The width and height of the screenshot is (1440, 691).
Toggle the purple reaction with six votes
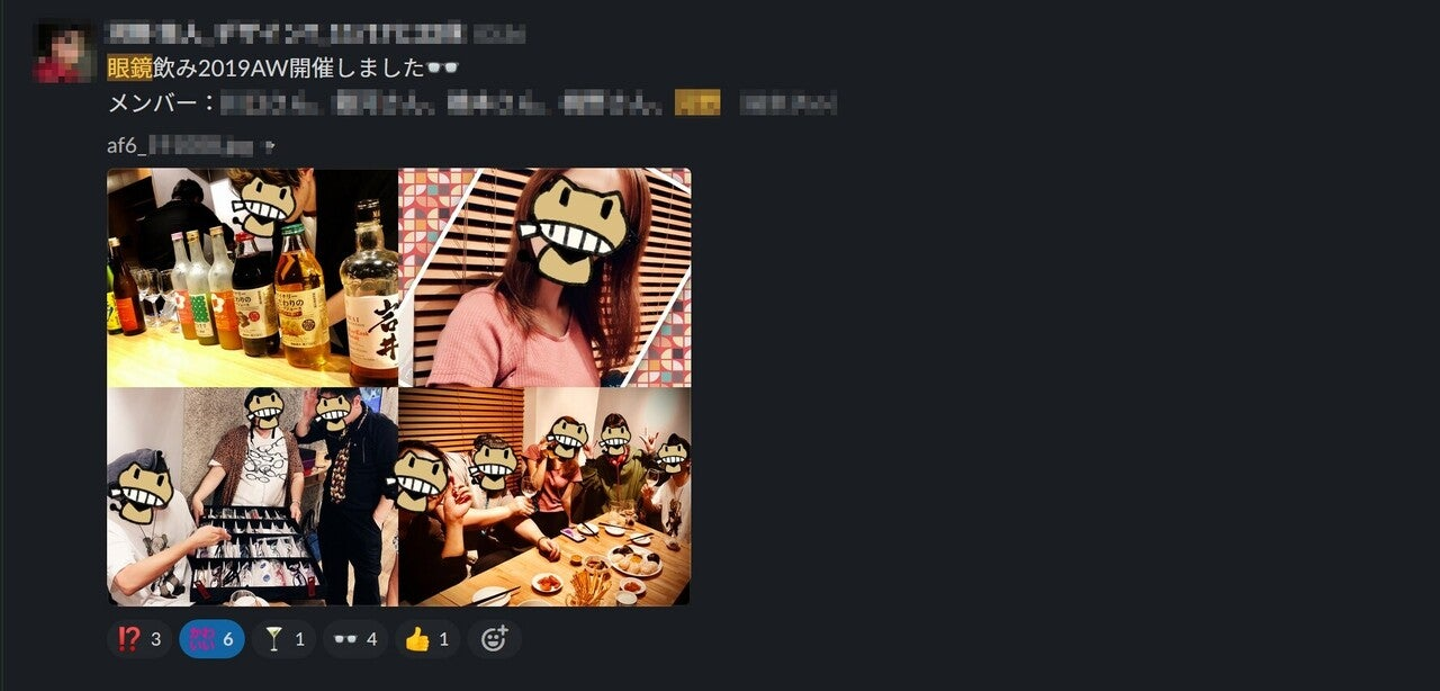pos(211,639)
